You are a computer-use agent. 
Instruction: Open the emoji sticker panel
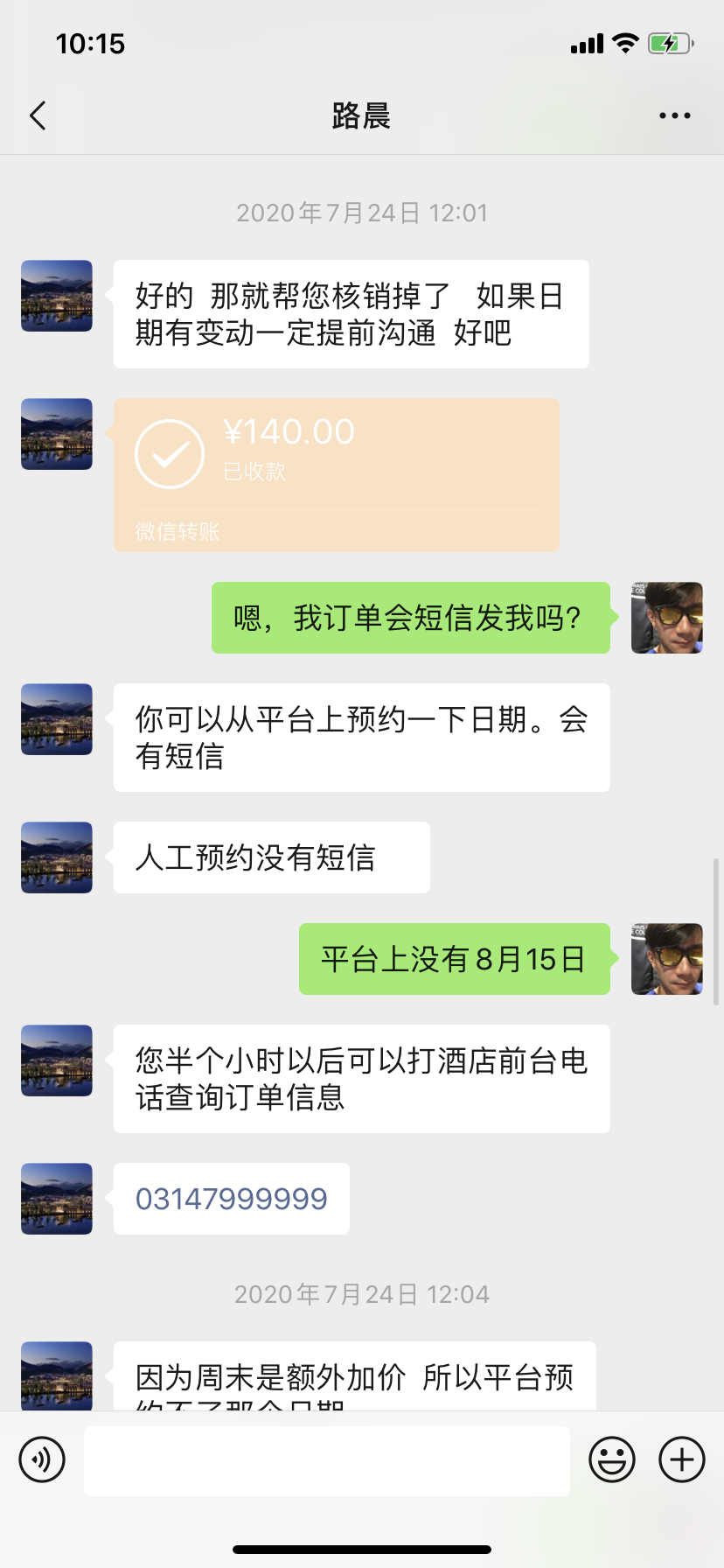point(612,1459)
